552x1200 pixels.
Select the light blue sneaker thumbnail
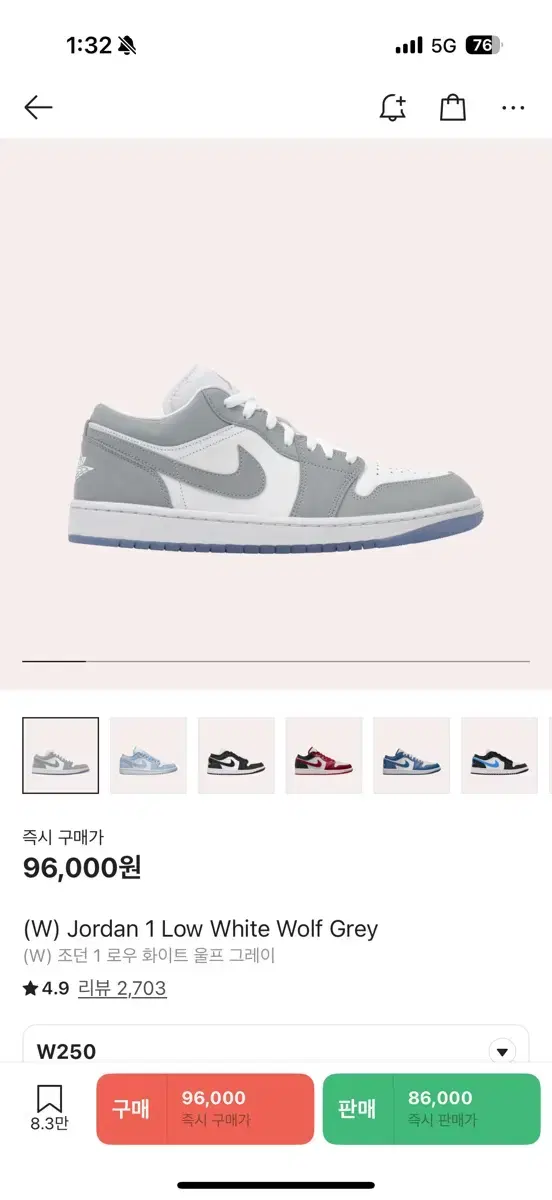click(x=148, y=756)
